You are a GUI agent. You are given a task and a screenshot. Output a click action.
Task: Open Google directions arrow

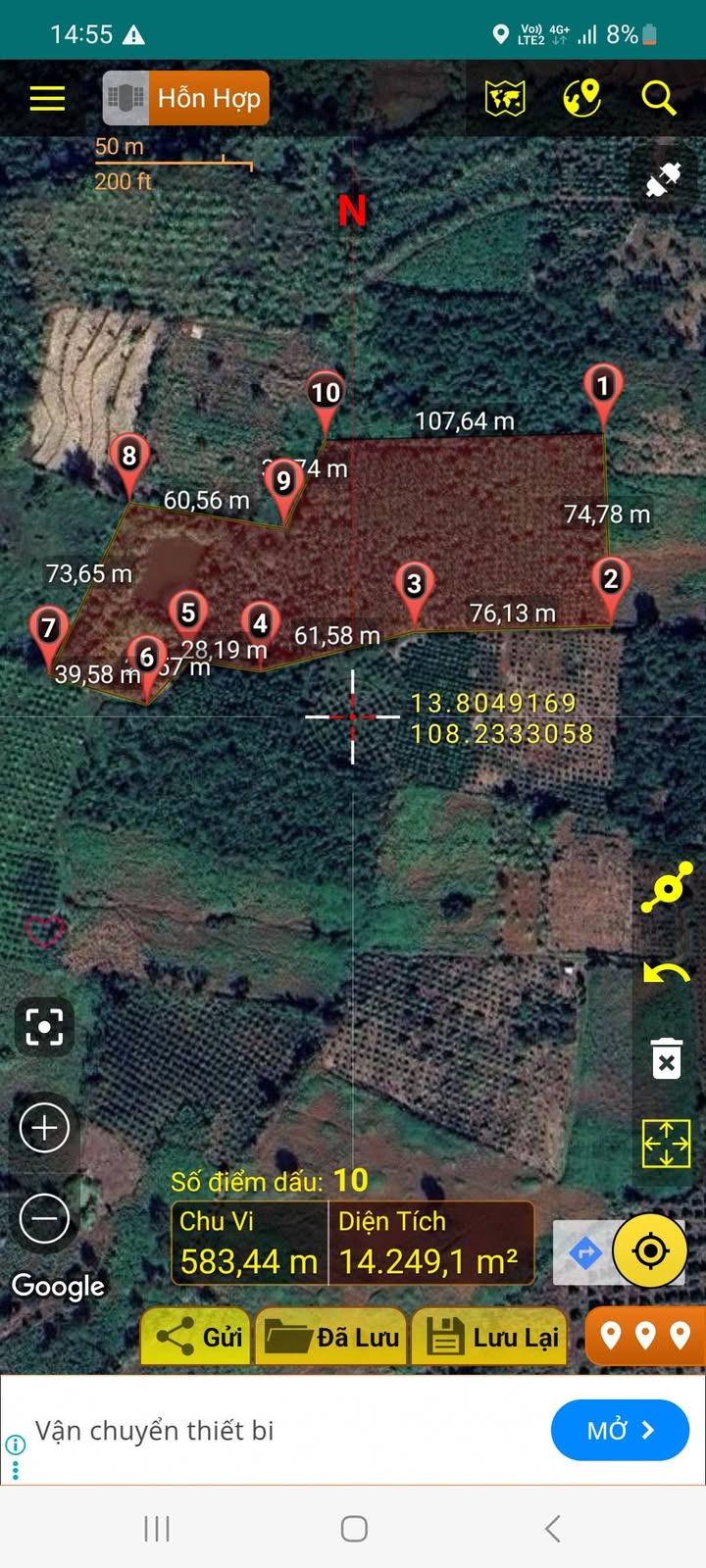[584, 1251]
